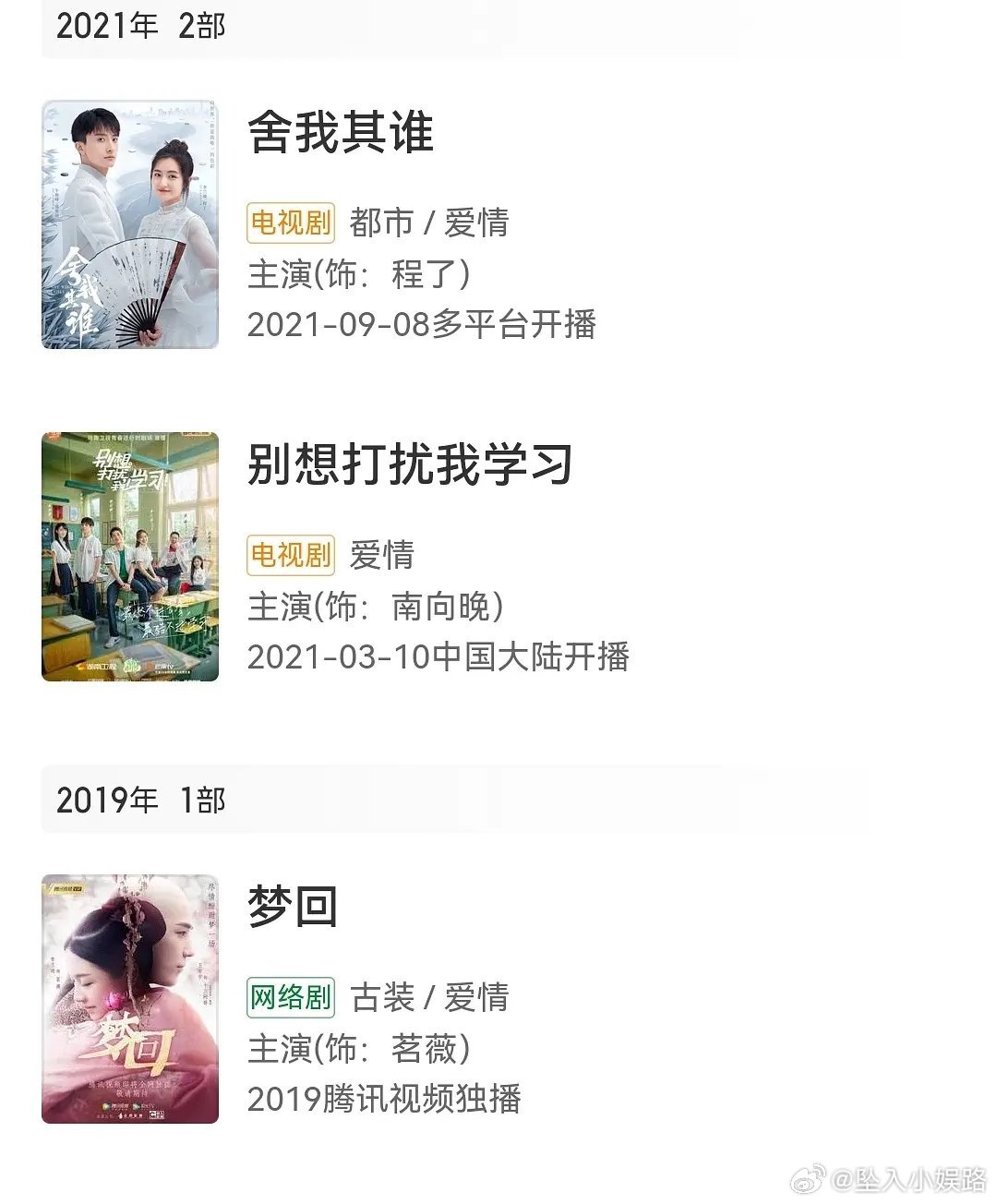Click the 古装 genre label under 梦回
The width and height of the screenshot is (997, 1204).
(381, 997)
